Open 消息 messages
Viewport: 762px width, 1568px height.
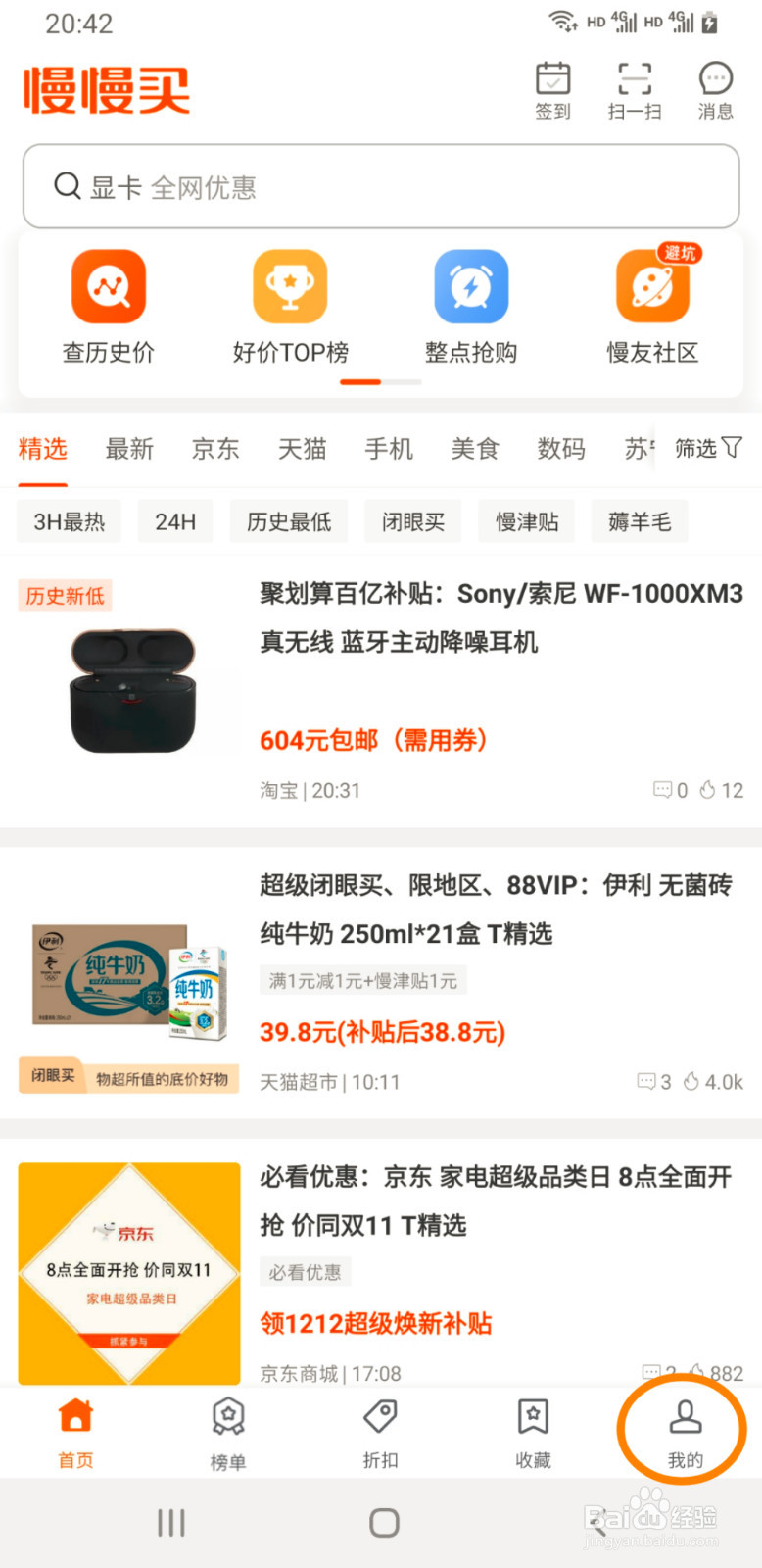[x=715, y=90]
